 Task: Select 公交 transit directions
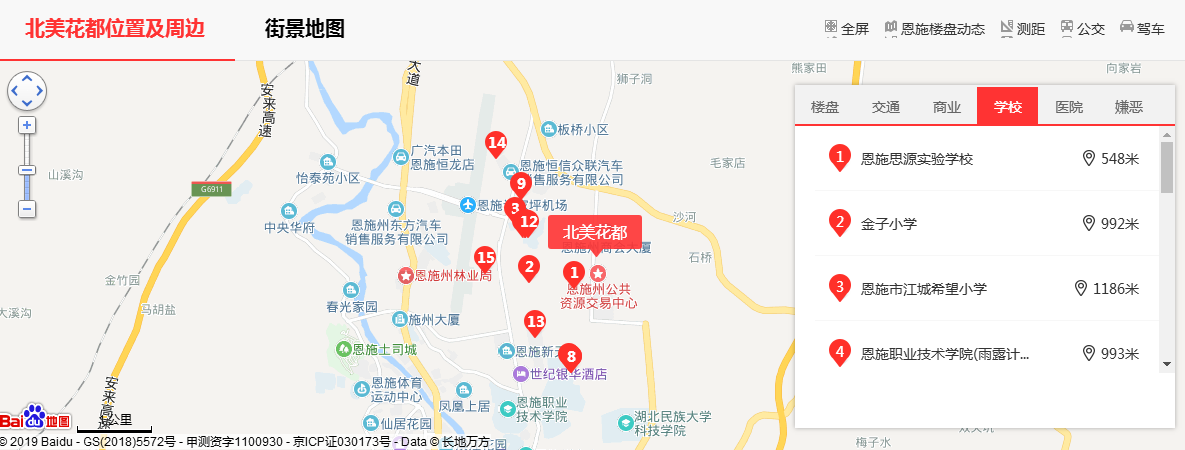click(1082, 29)
